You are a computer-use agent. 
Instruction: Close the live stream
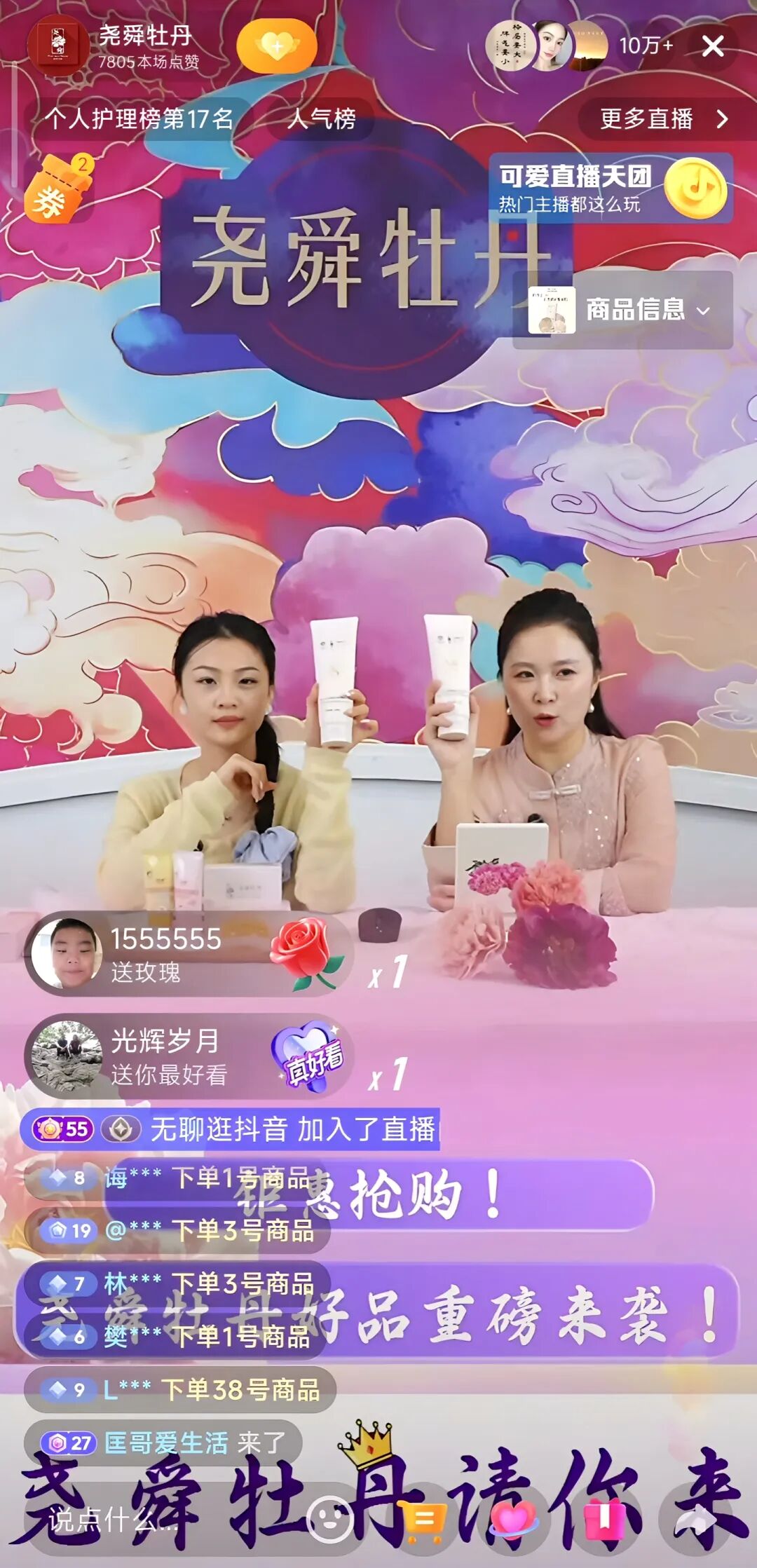pyautogui.click(x=713, y=46)
